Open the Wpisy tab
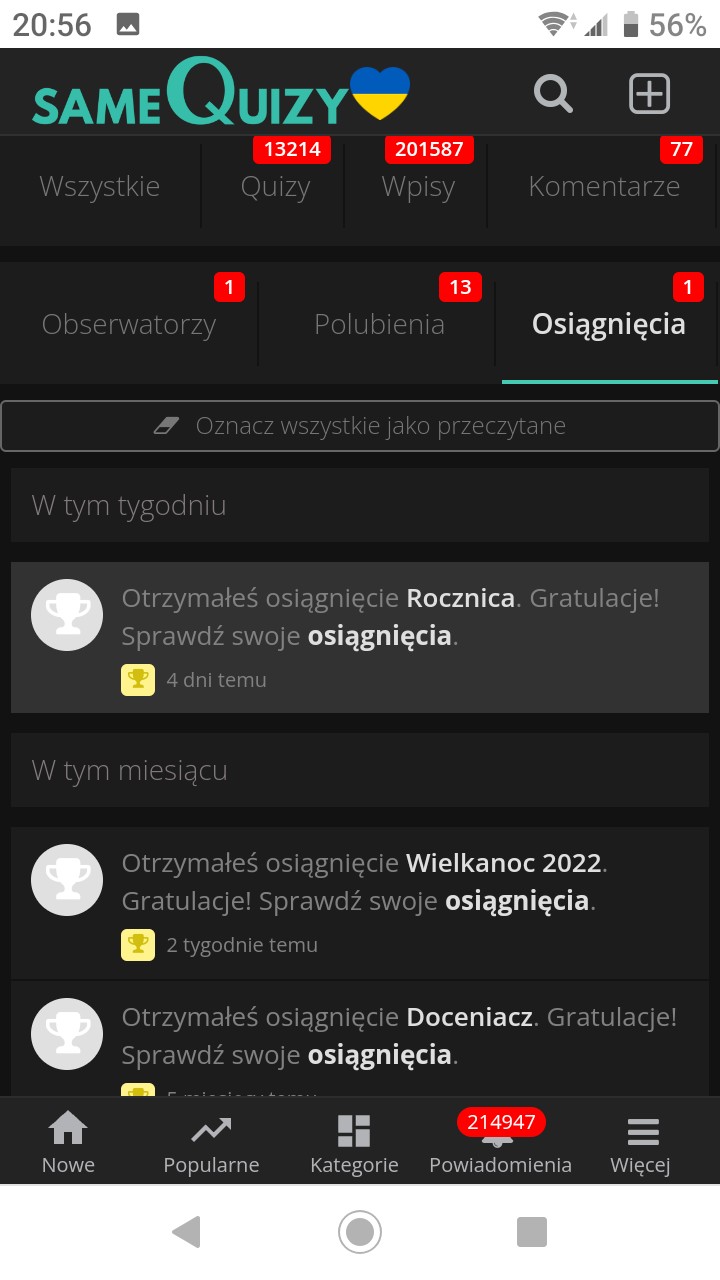This screenshot has height=1280, width=720. coord(418,187)
